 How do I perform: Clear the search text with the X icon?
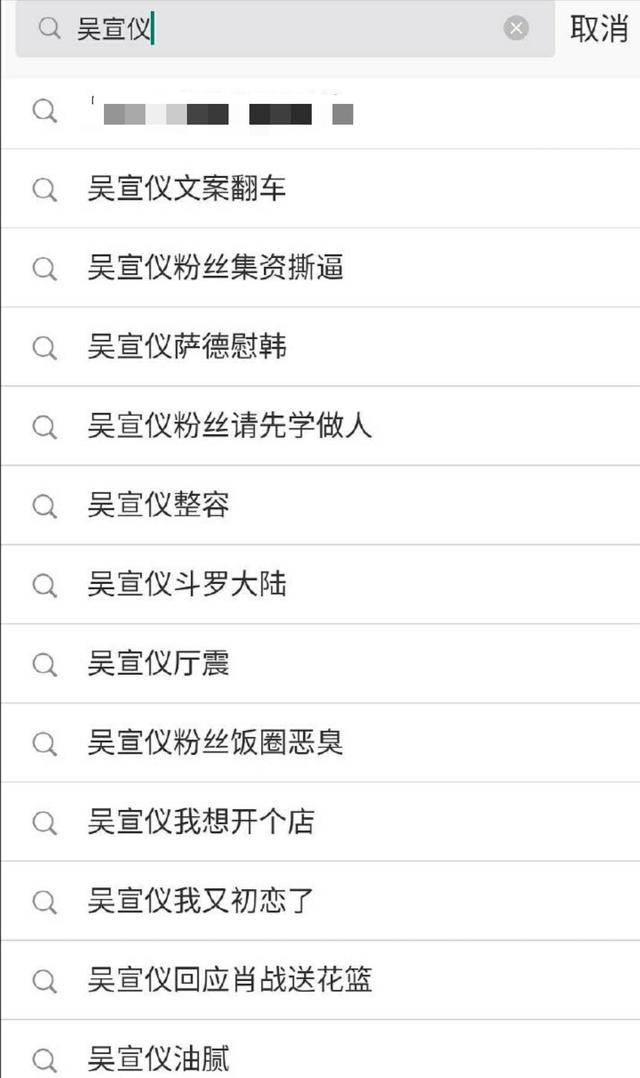pyautogui.click(x=516, y=29)
